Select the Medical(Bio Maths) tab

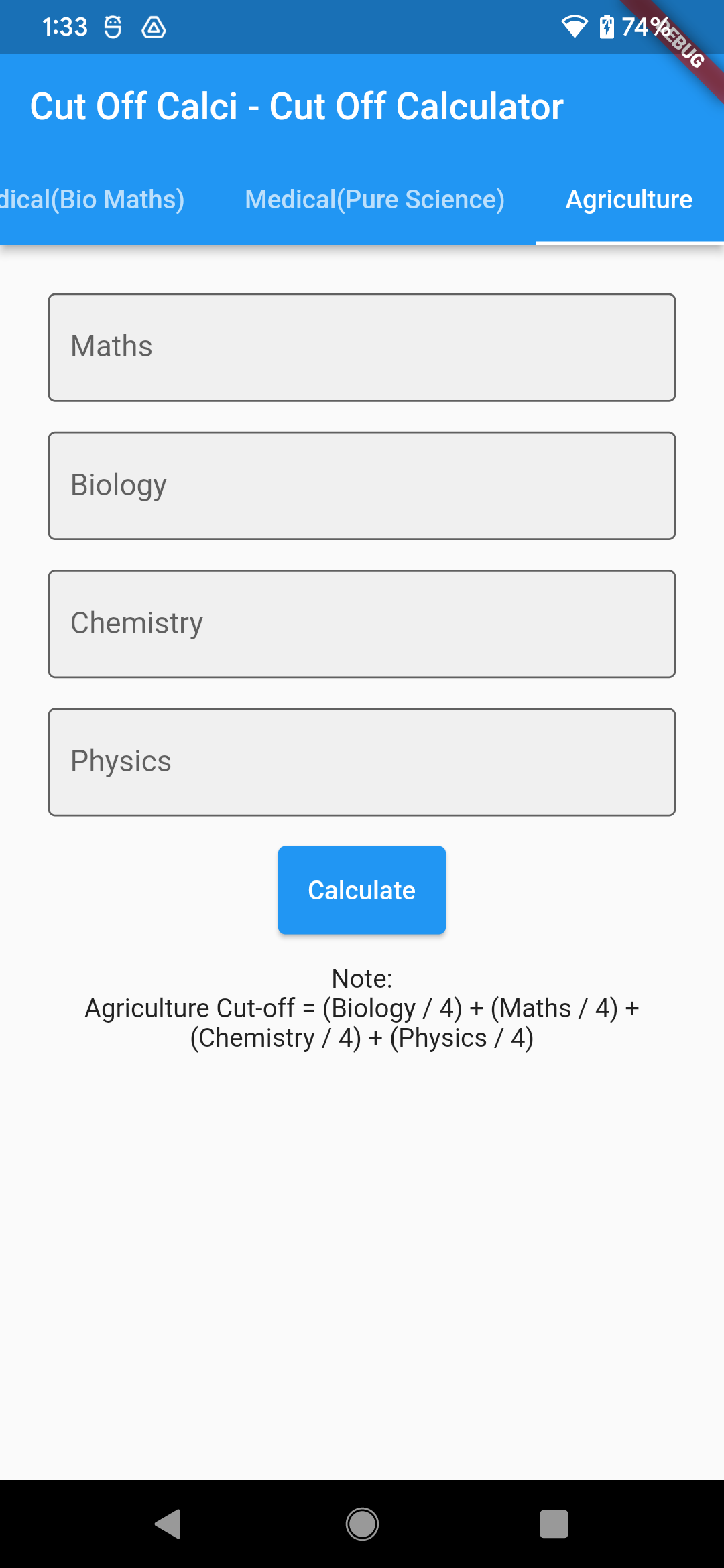point(93,200)
